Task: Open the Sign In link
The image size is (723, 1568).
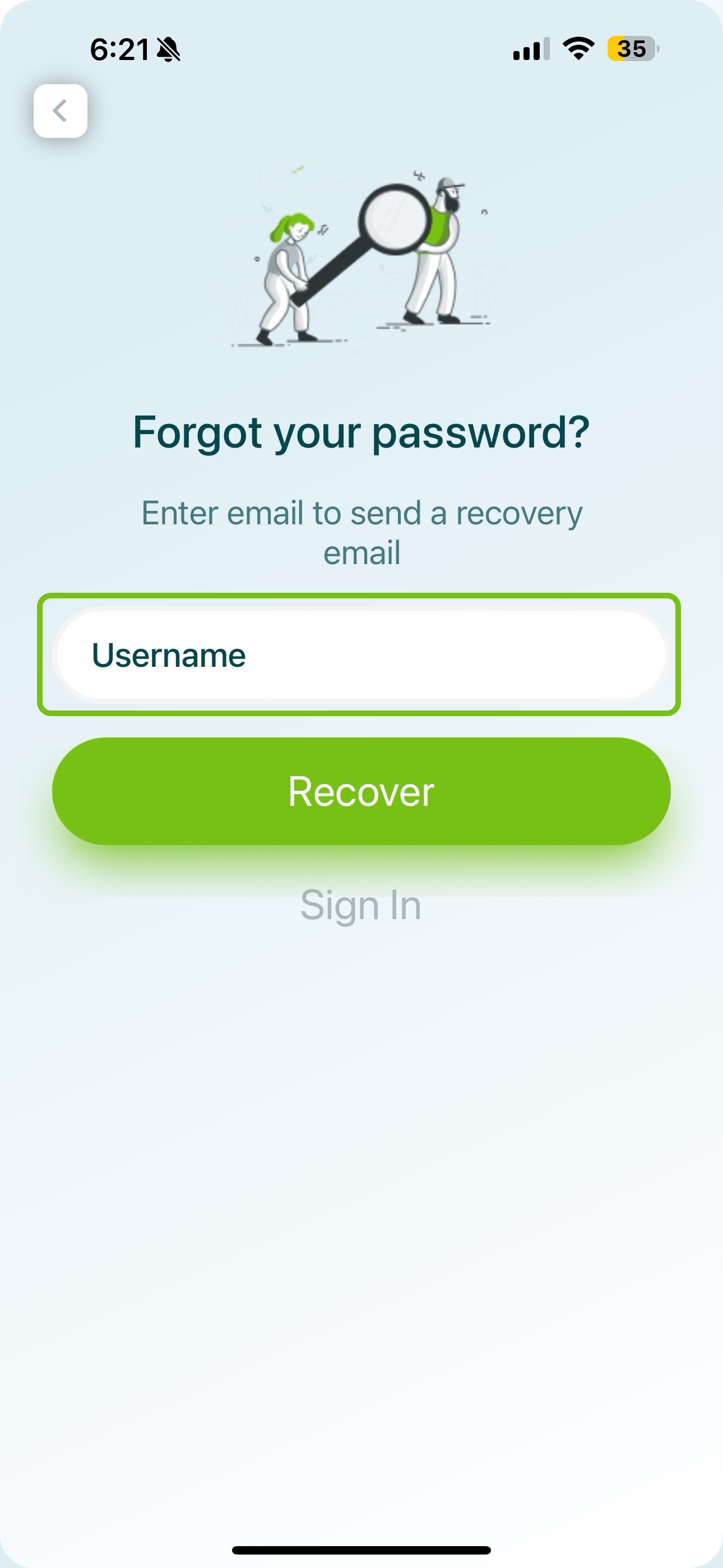Action: pos(361,905)
